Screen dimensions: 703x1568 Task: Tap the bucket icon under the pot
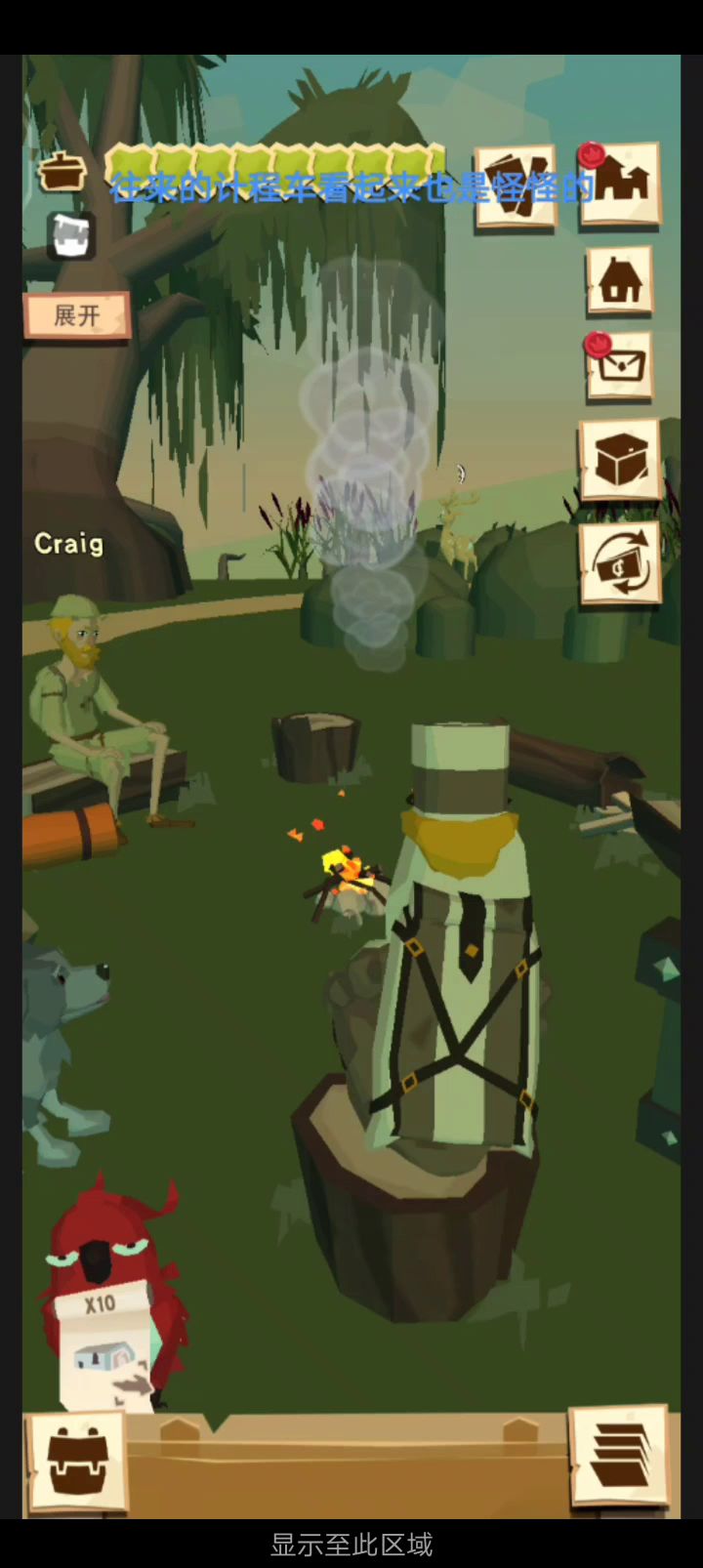(x=70, y=235)
